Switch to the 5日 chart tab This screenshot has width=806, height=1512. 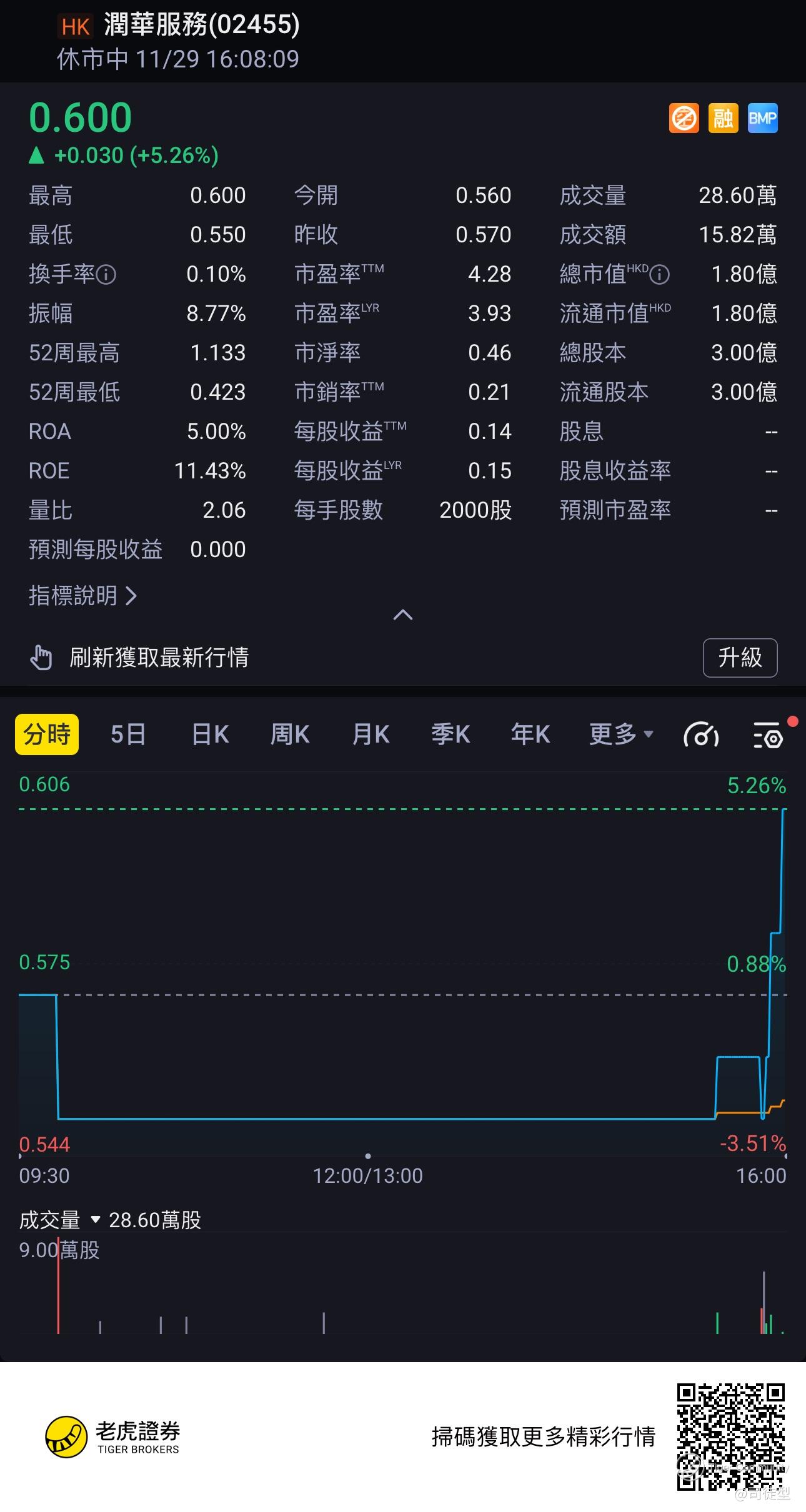[x=128, y=734]
